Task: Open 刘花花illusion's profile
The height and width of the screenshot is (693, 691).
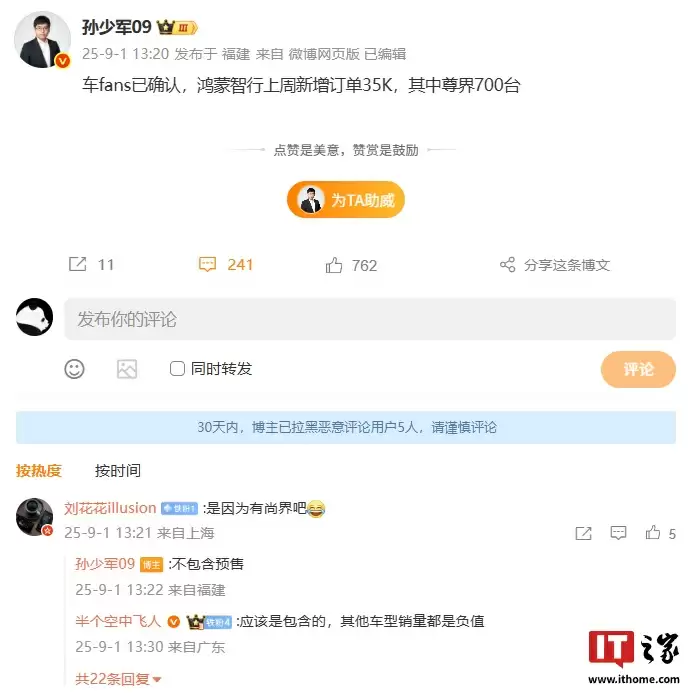Action: 110,508
